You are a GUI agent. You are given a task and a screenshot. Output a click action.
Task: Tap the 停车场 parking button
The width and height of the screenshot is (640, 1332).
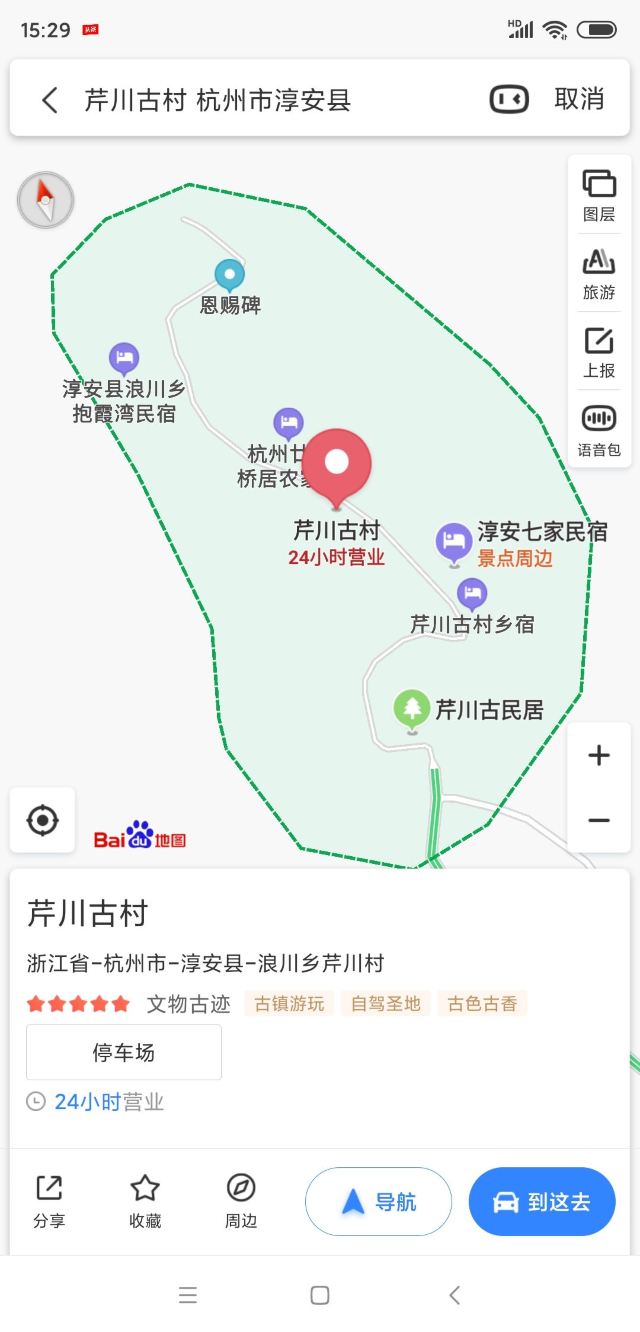(124, 1052)
